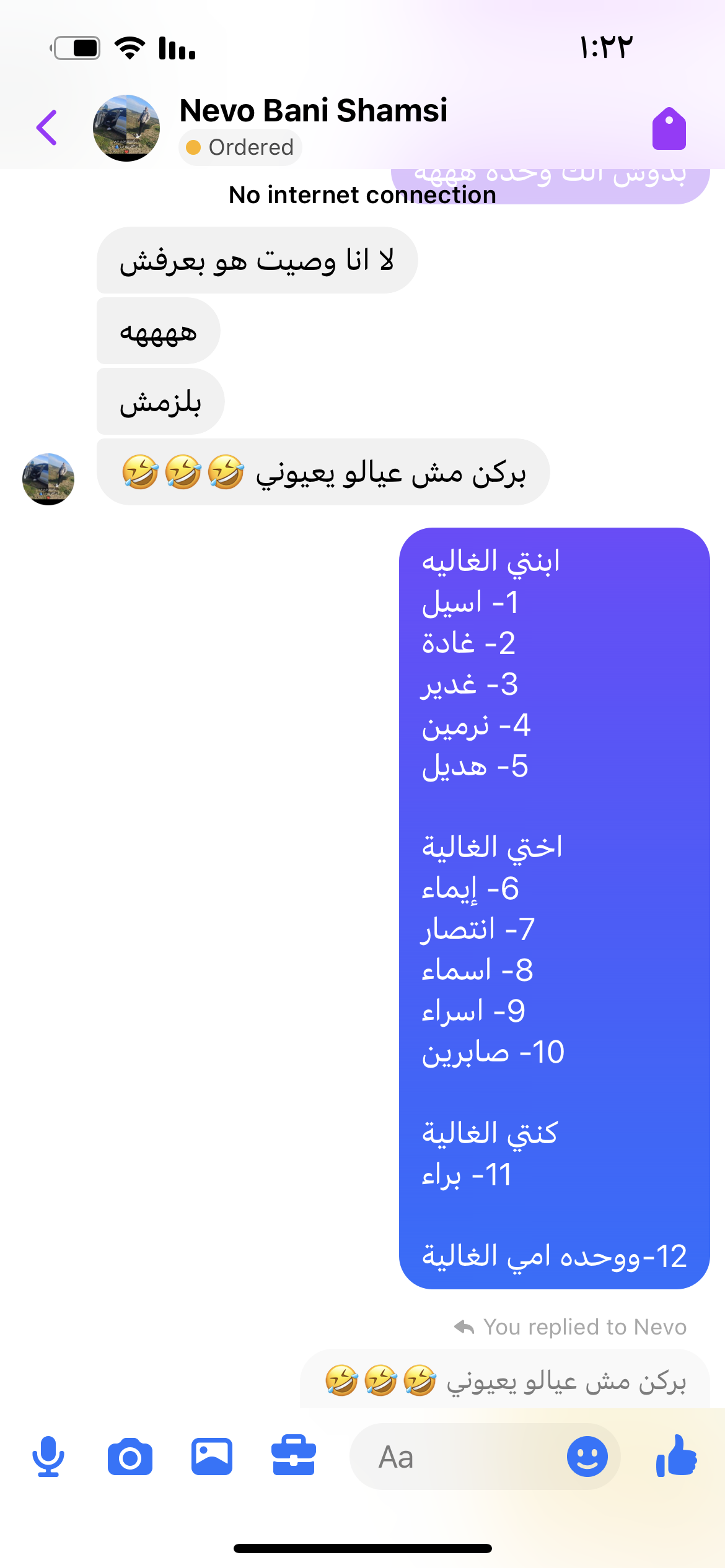Record a voice message with the microphone
Viewport: 725px width, 1568px height.
[48, 1457]
